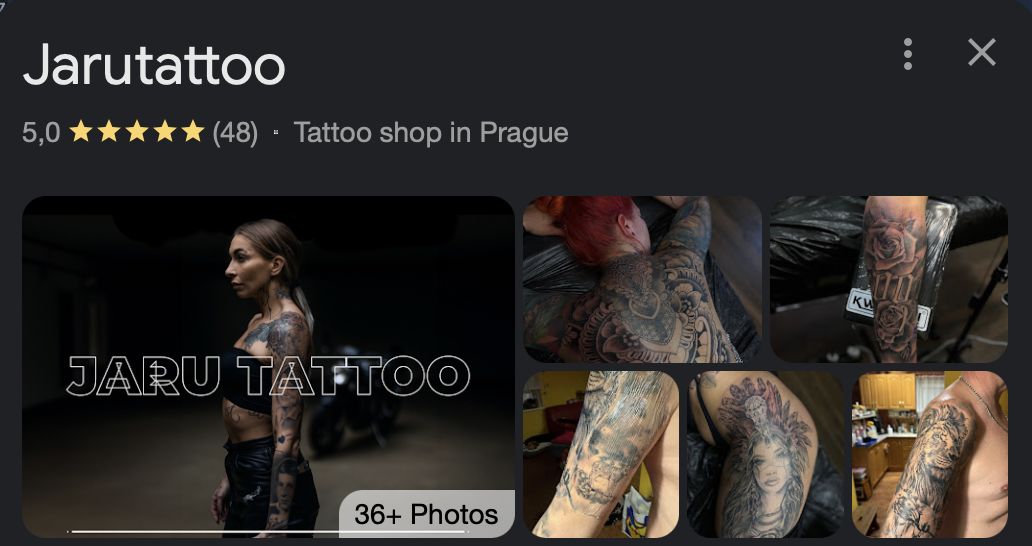Open the 36+ Photos gallery
The image size is (1032, 546).
point(426,514)
